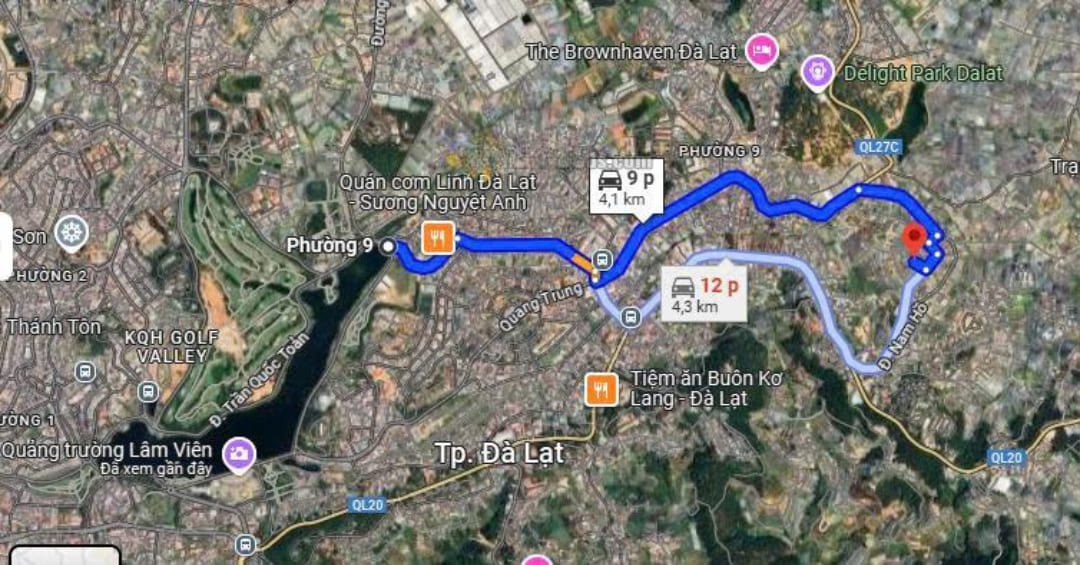
Task: Open the map layers thumbnail
Action: [65, 556]
